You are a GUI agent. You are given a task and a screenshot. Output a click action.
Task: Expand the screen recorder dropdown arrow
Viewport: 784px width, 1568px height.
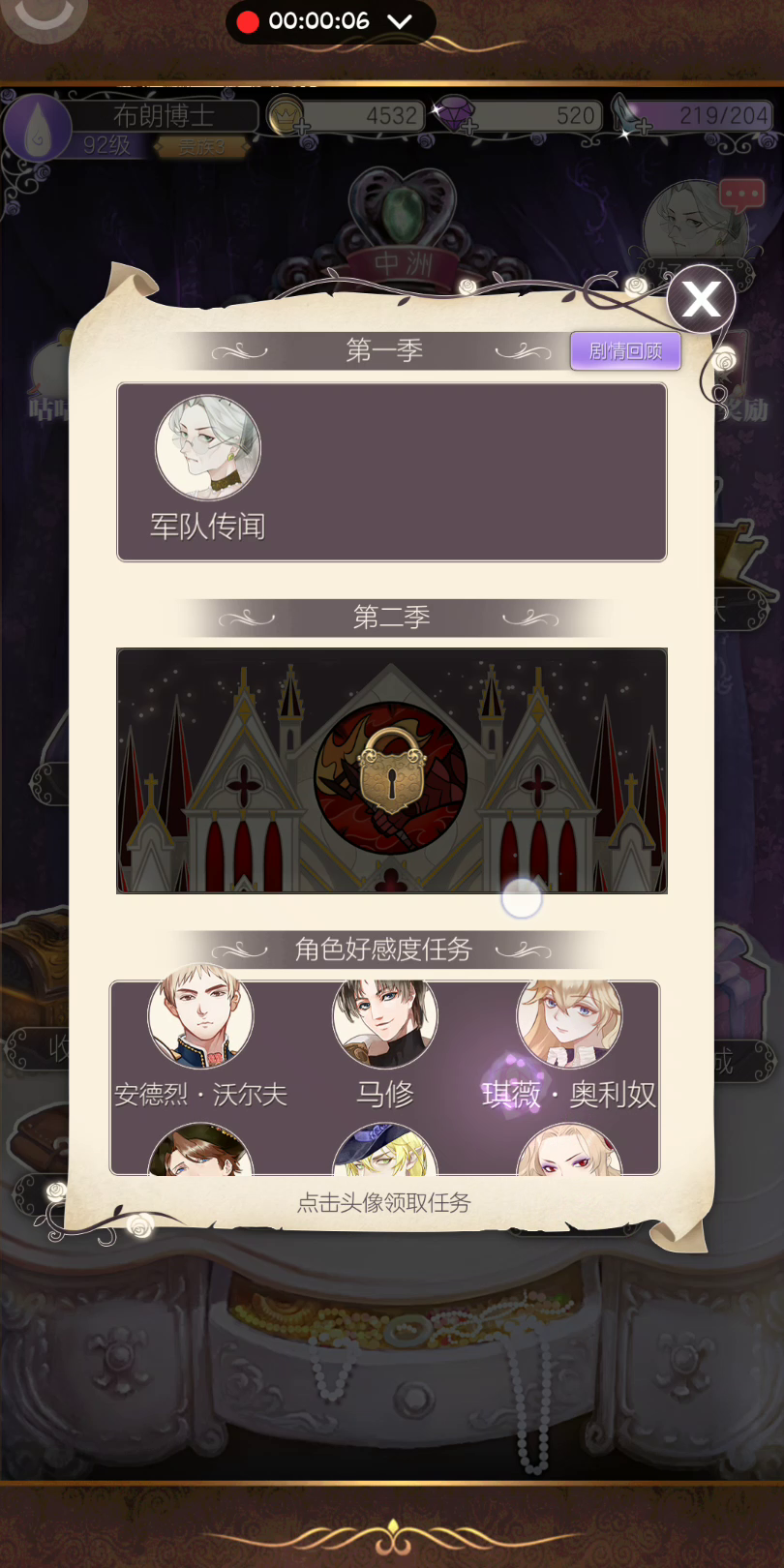[399, 21]
